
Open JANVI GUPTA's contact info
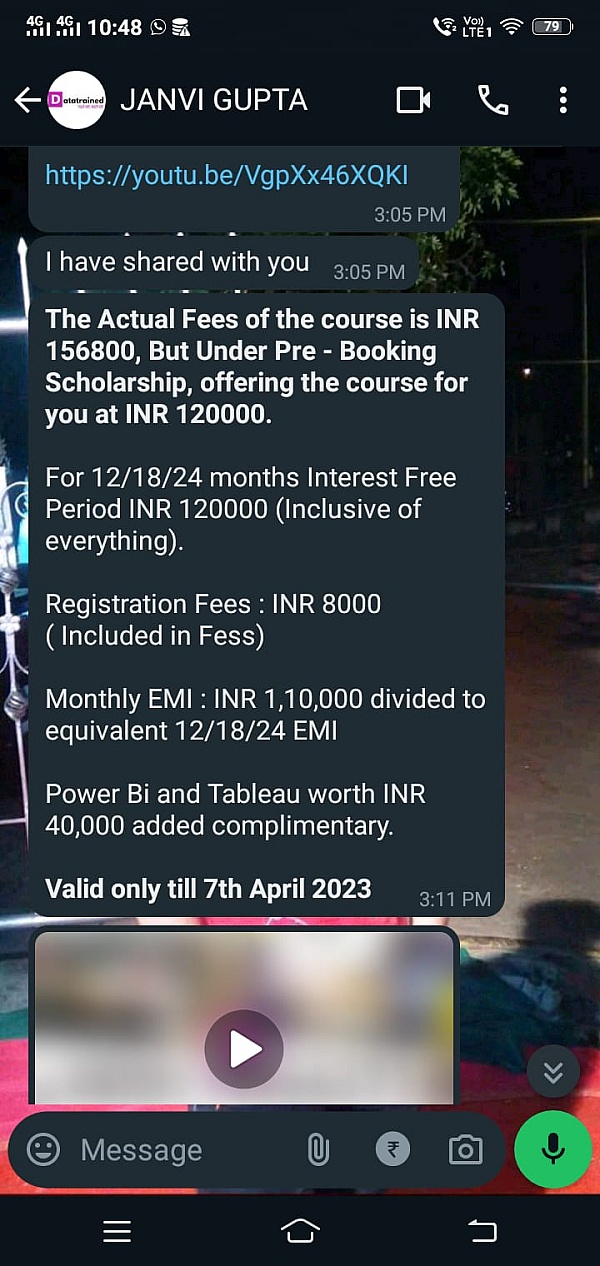click(213, 100)
